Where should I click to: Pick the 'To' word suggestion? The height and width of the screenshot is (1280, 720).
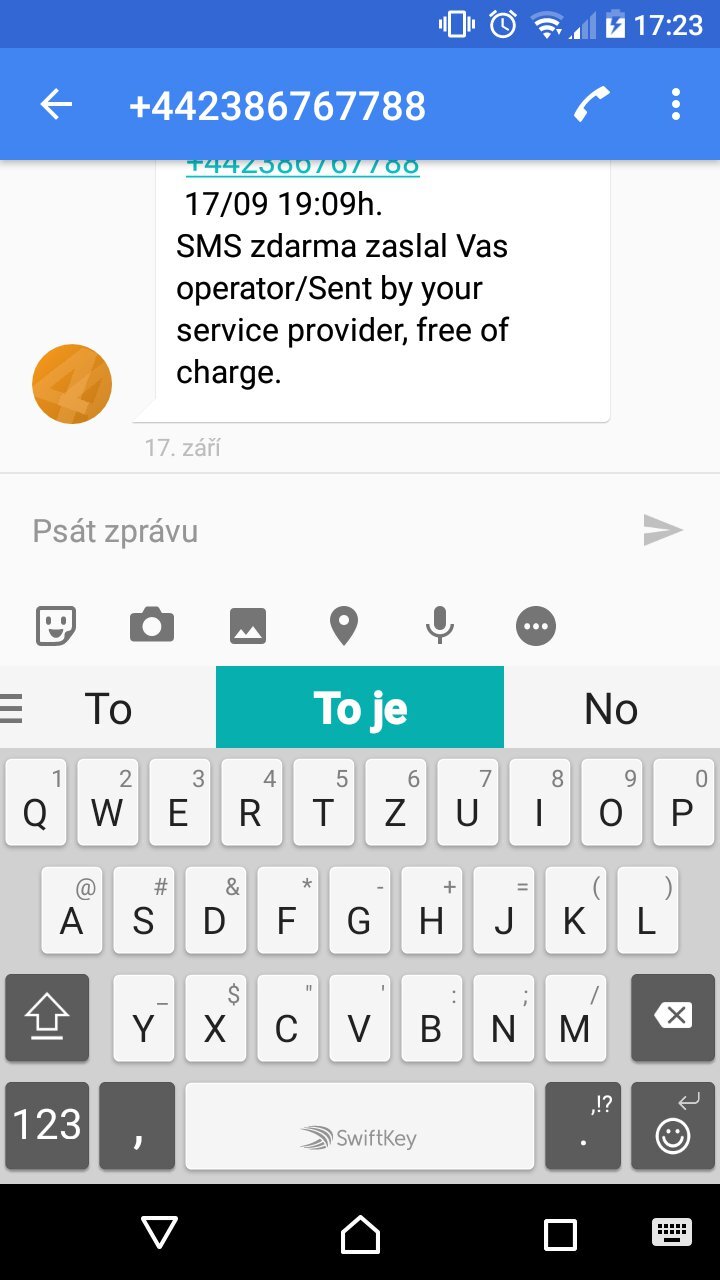click(108, 709)
